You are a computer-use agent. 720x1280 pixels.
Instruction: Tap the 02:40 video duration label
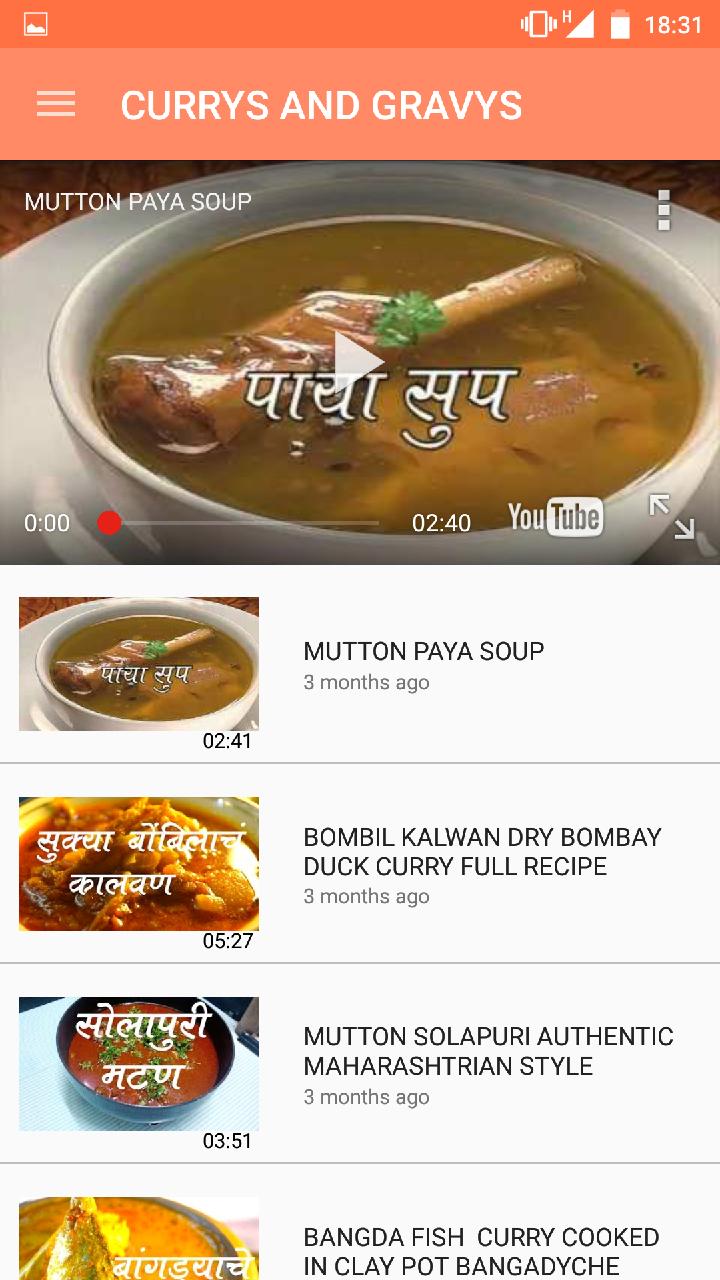coord(443,522)
